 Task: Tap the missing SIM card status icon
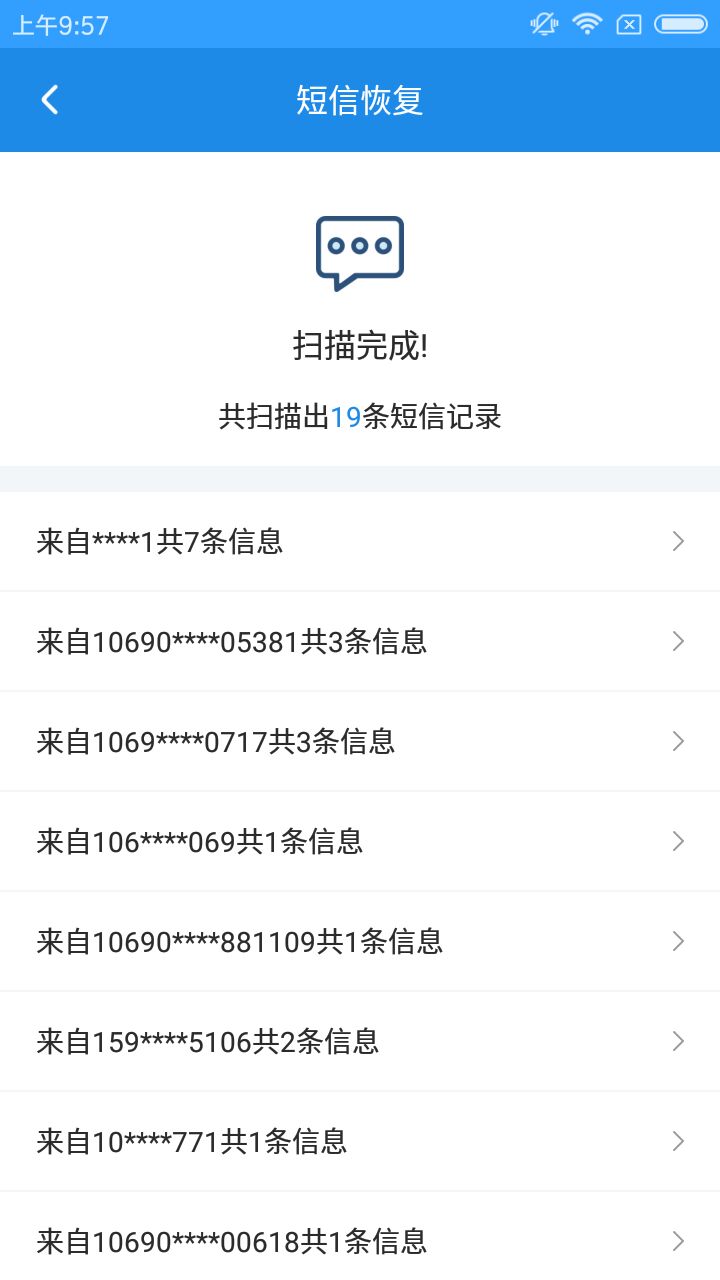pyautogui.click(x=629, y=23)
